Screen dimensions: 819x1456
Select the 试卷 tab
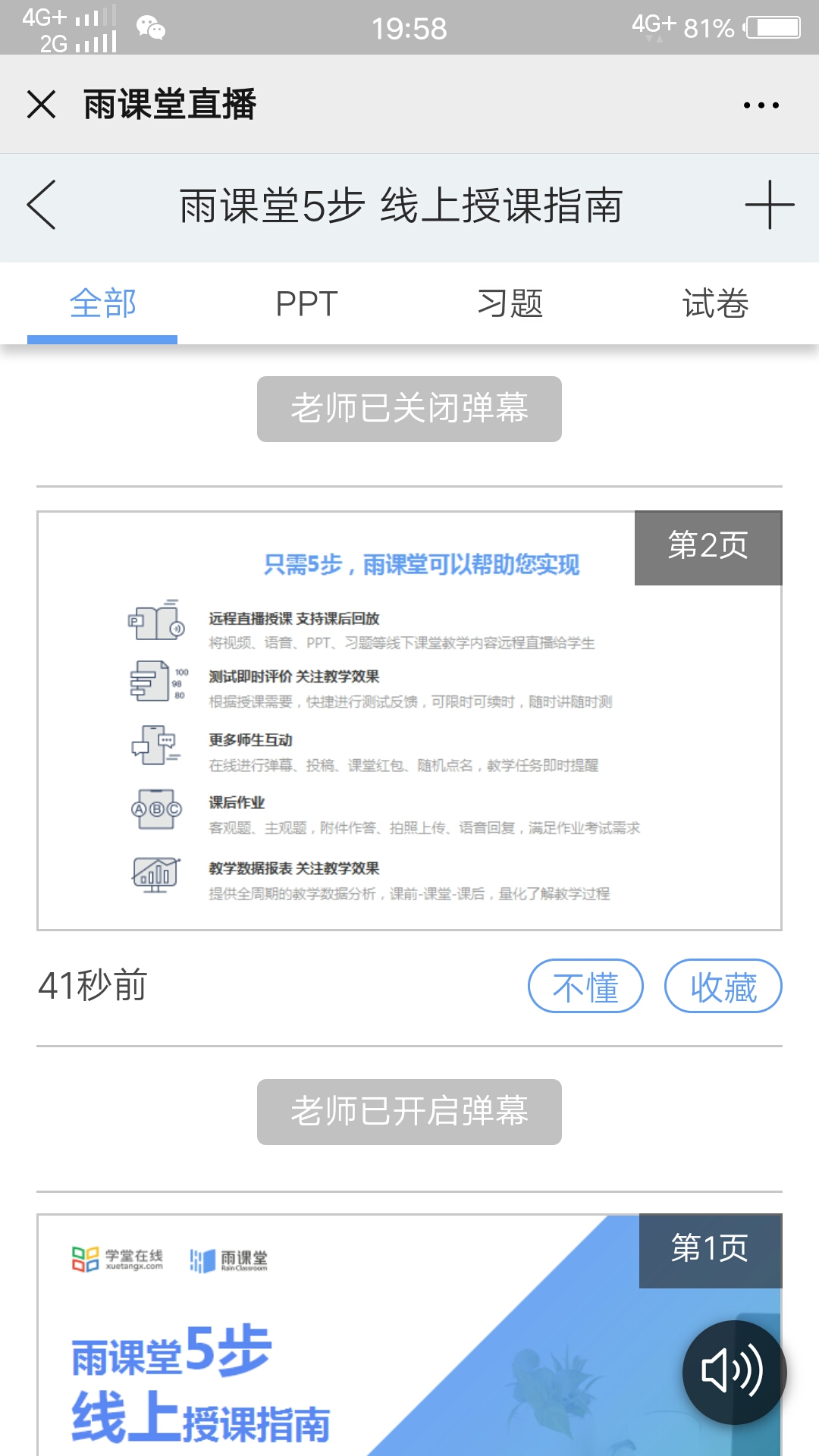715,304
